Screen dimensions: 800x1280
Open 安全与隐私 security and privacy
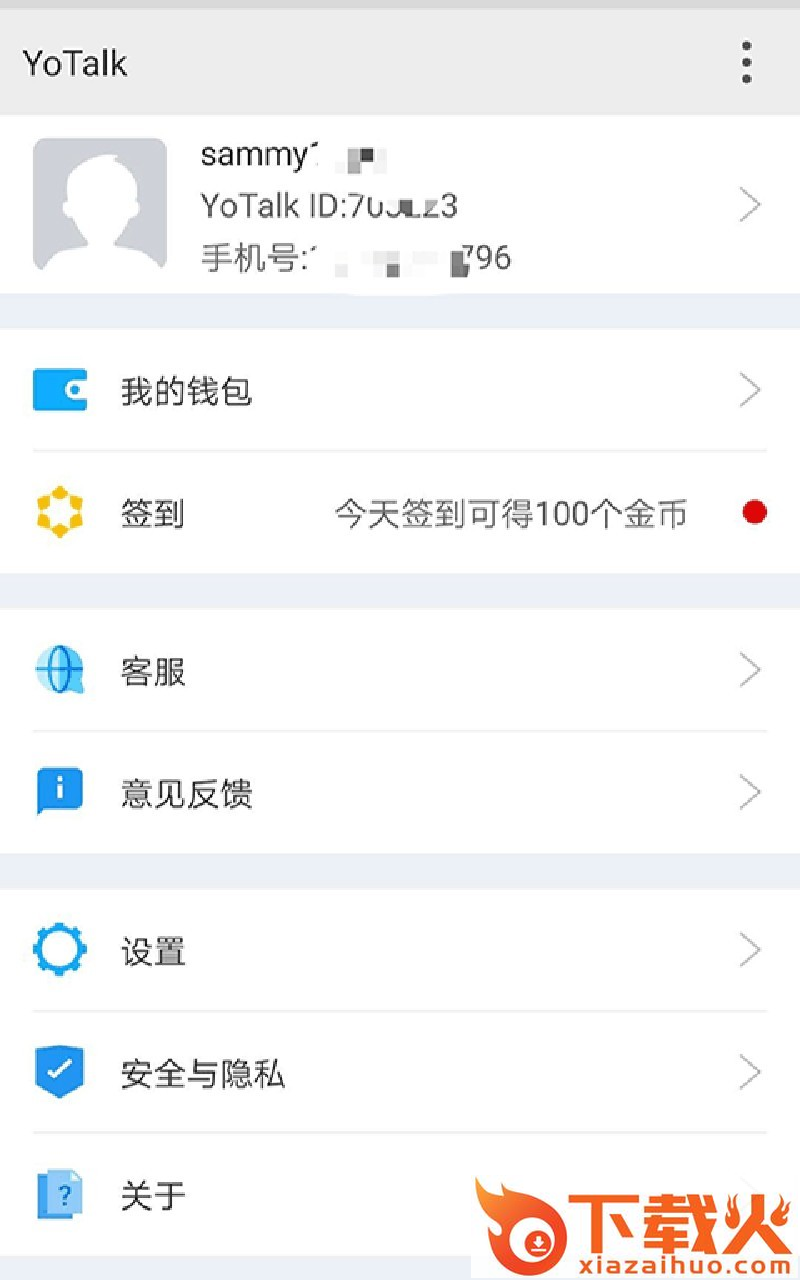pos(400,1073)
